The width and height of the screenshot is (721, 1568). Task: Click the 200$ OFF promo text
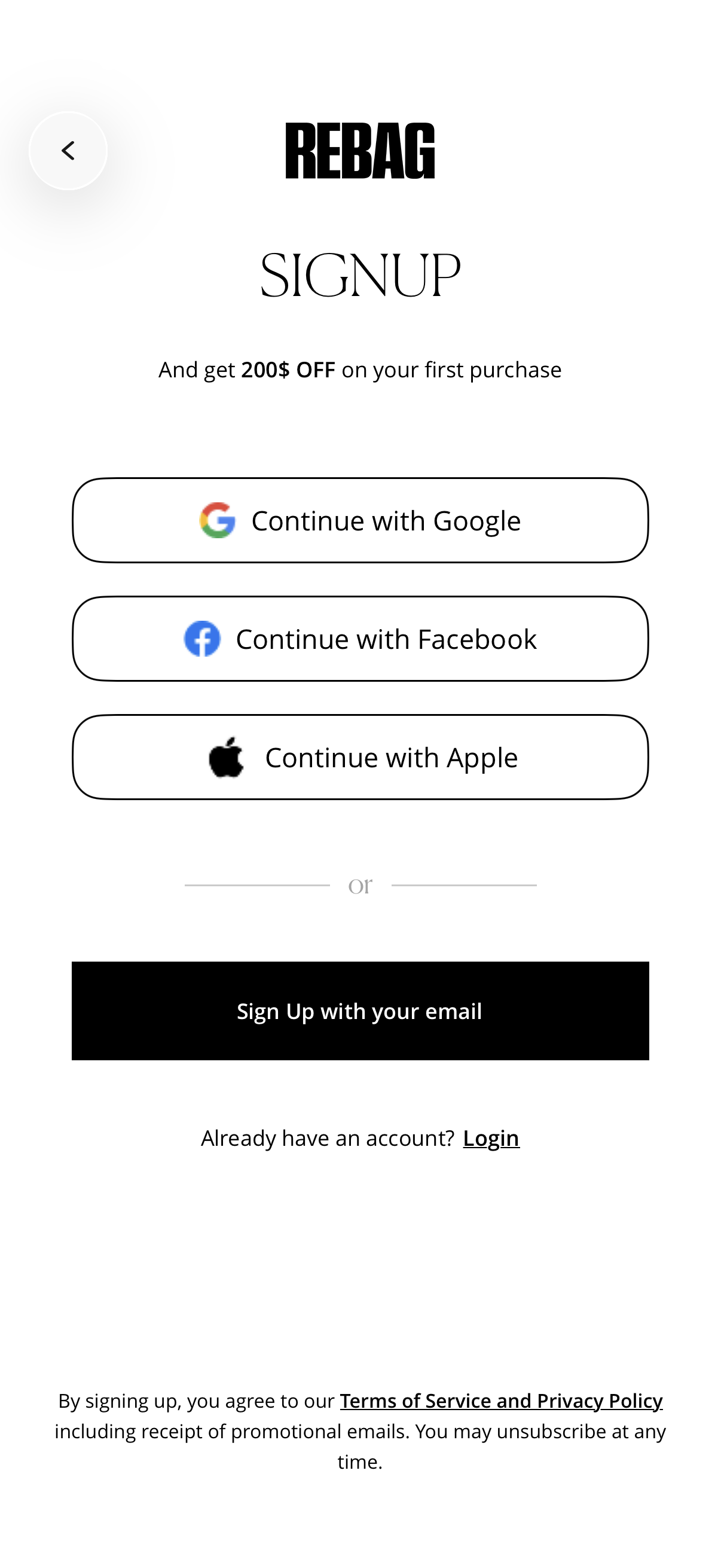click(x=288, y=369)
